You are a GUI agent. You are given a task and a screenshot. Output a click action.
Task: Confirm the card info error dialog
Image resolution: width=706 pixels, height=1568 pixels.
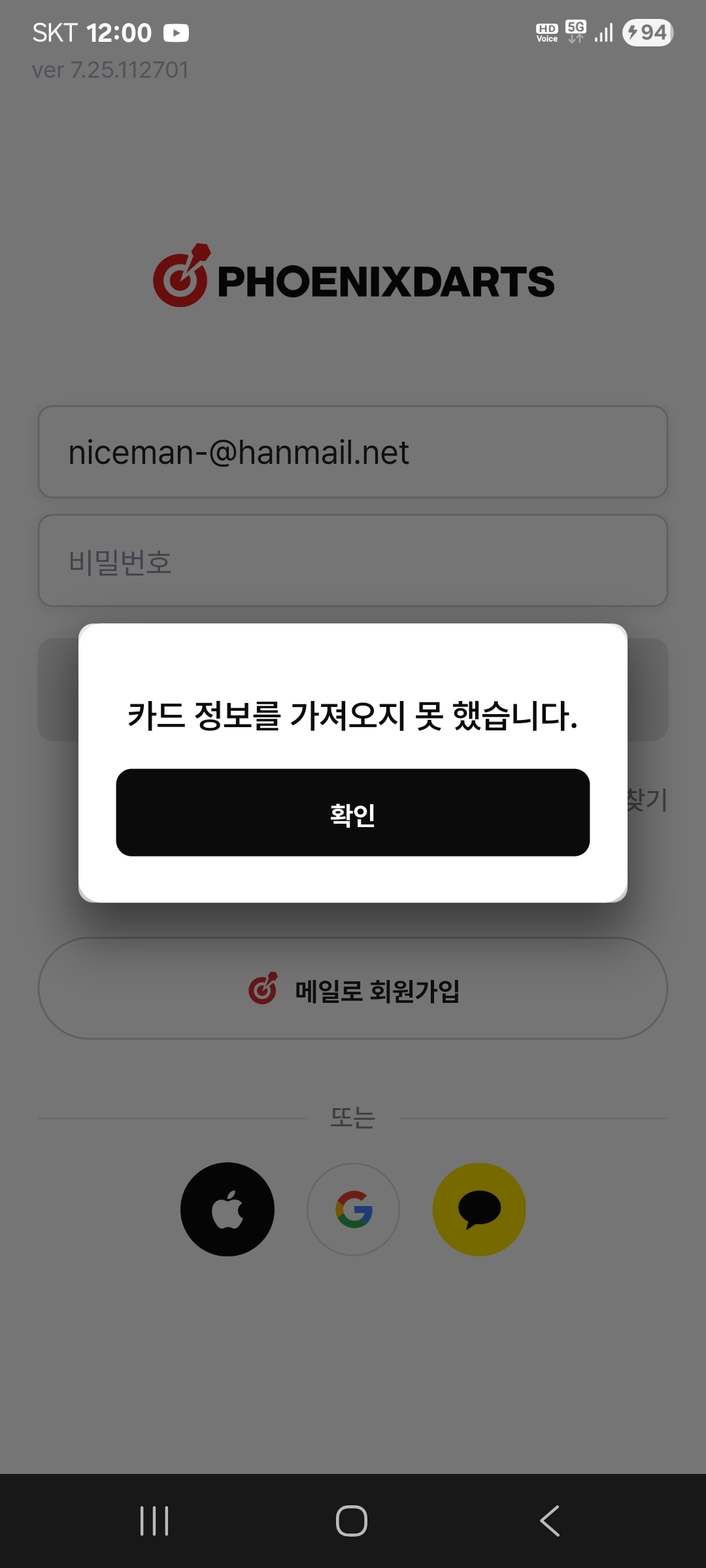352,813
